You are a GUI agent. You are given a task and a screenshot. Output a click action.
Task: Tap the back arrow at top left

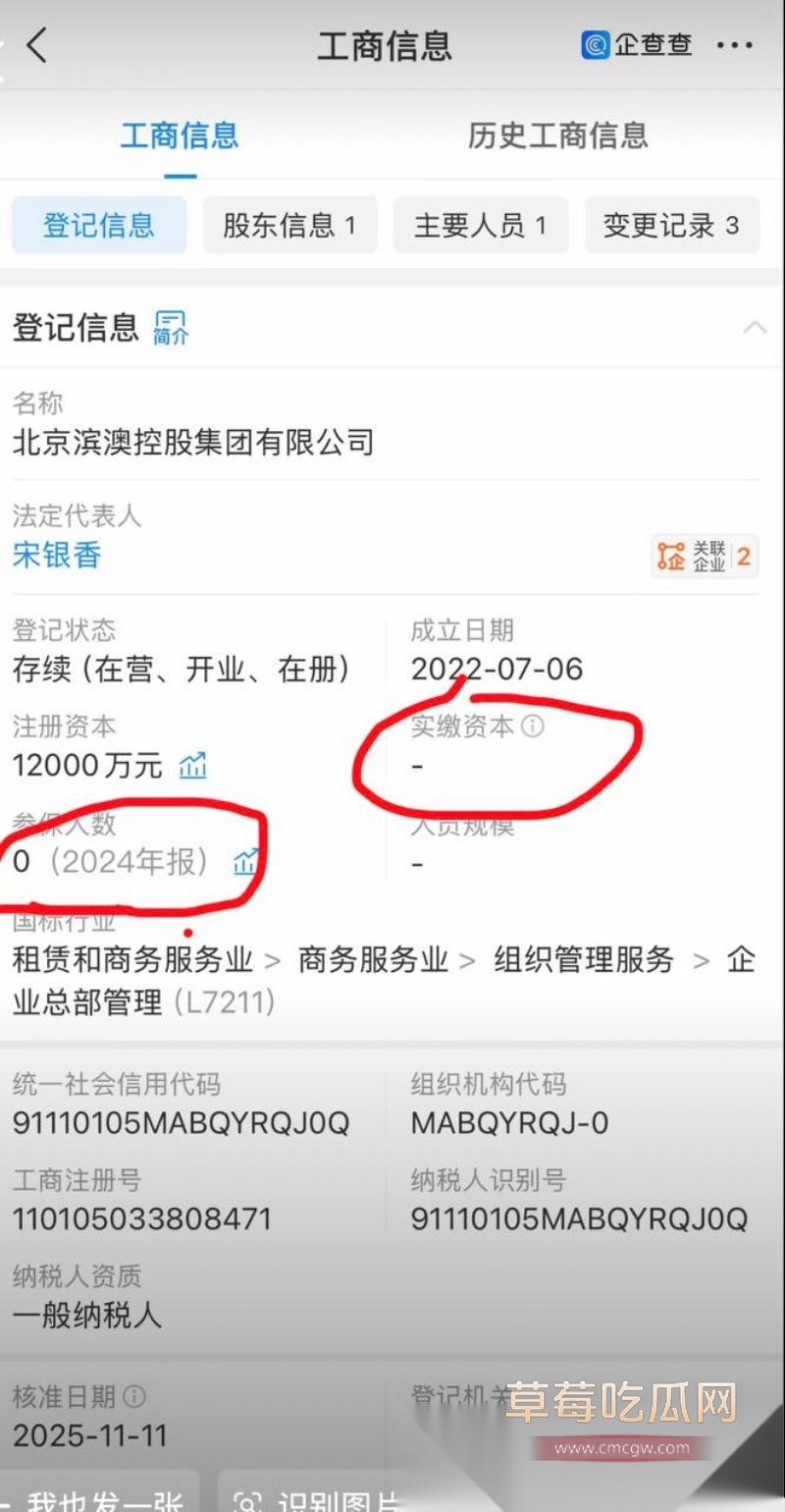tap(37, 44)
